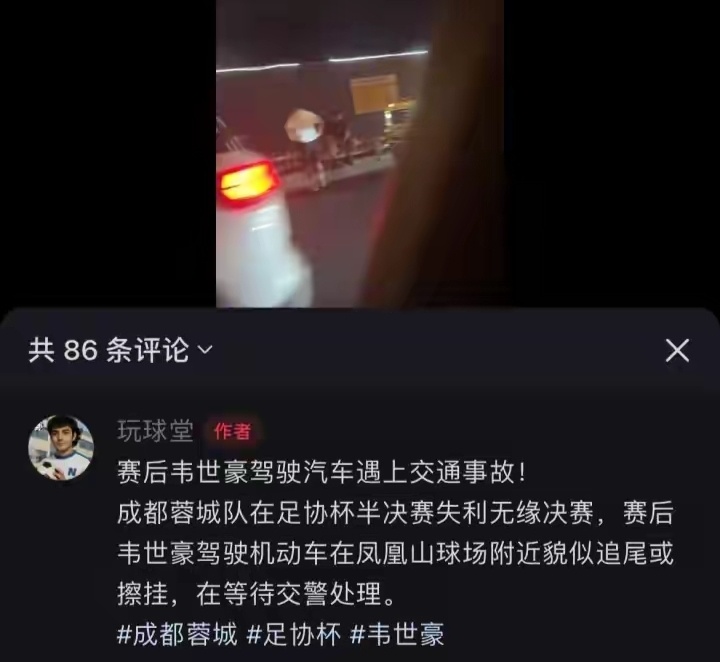
Task: Open 玩球堂's profile avatar
Action: click(x=61, y=448)
